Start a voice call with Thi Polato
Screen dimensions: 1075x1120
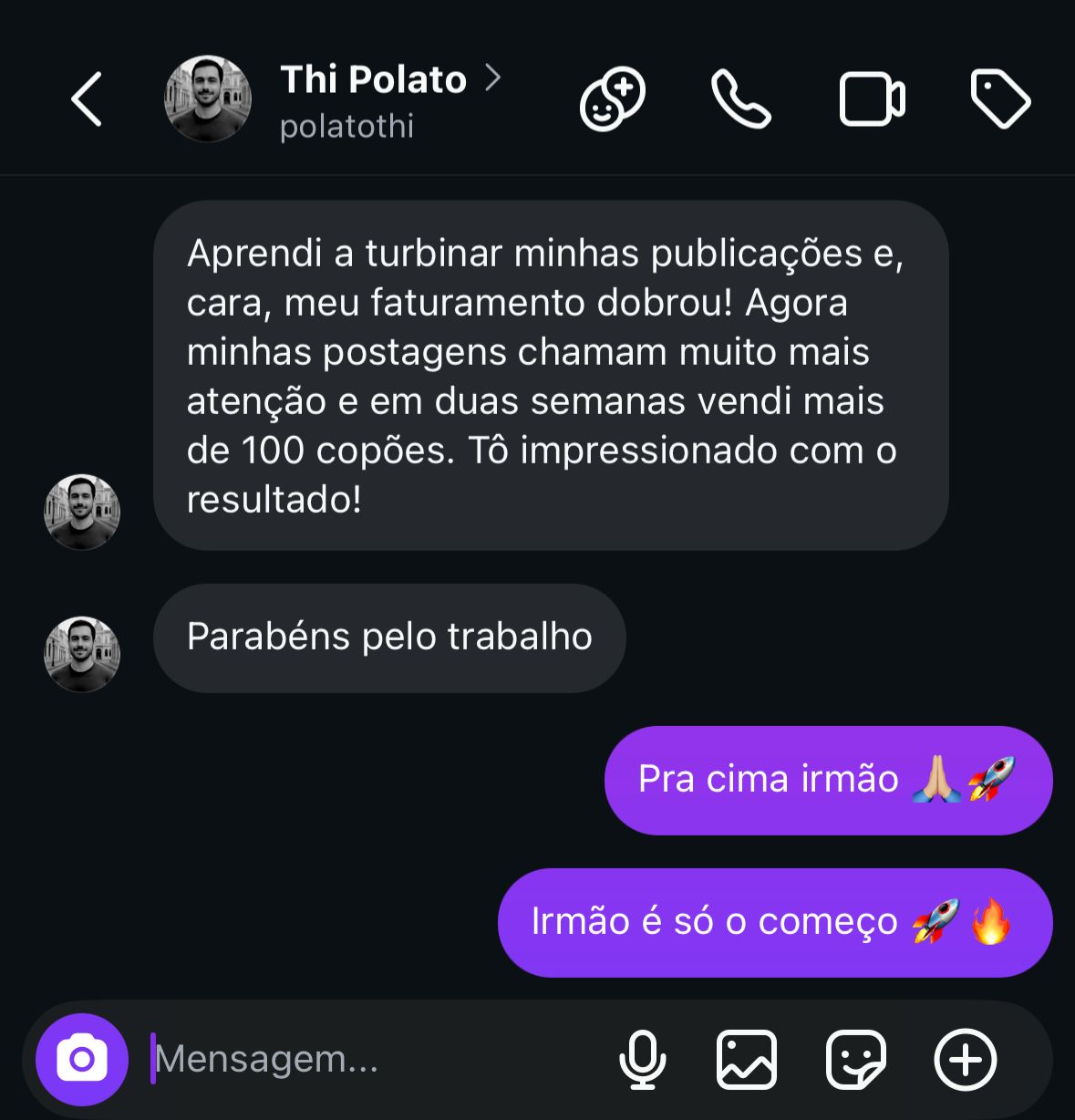(x=740, y=99)
